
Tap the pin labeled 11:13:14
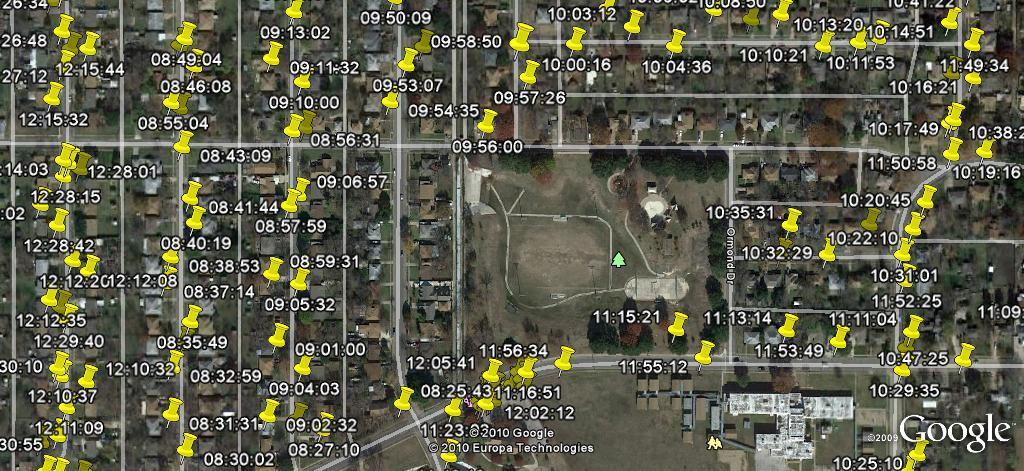click(788, 325)
